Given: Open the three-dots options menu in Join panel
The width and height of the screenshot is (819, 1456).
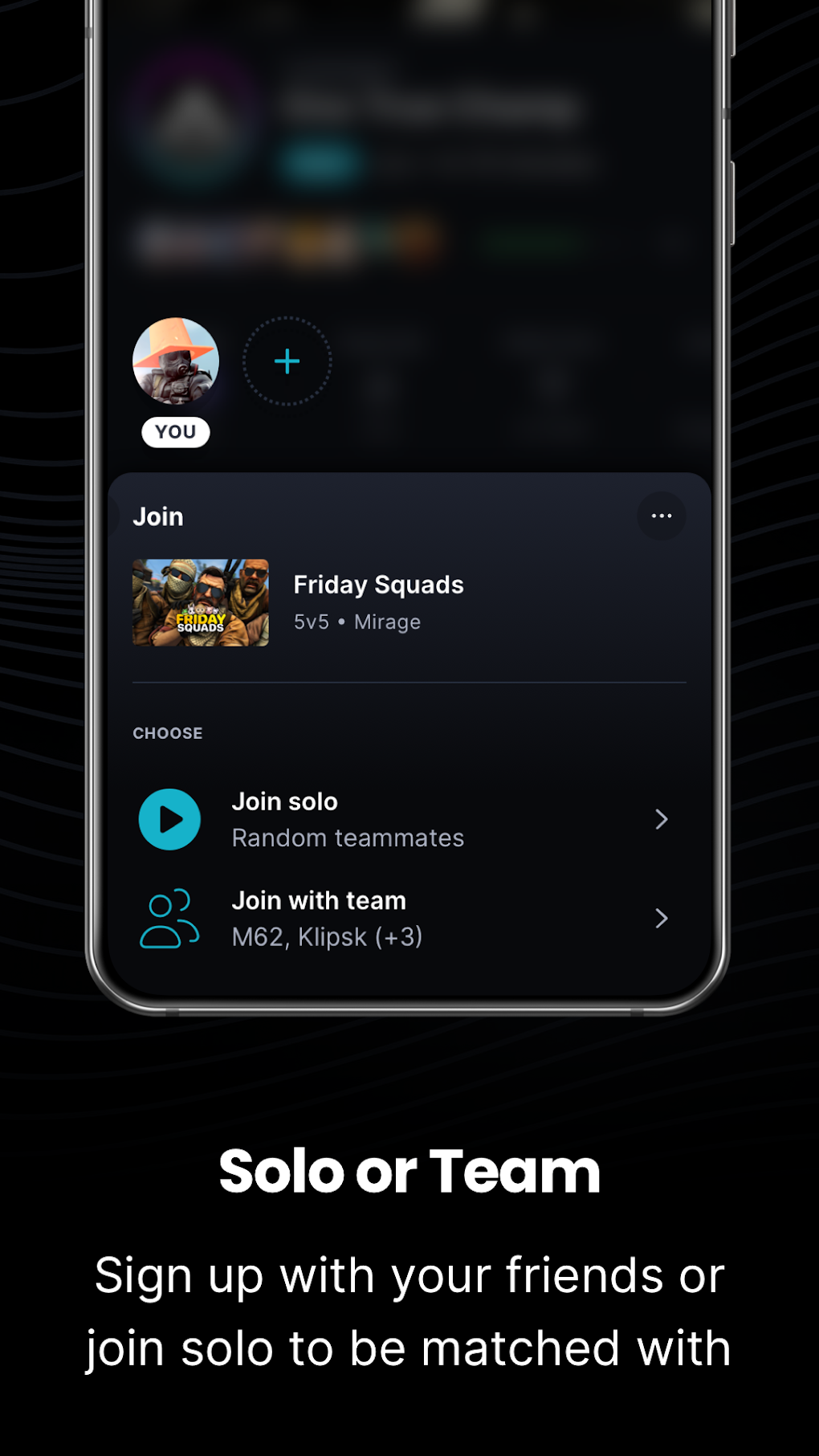Looking at the screenshot, I should (661, 516).
